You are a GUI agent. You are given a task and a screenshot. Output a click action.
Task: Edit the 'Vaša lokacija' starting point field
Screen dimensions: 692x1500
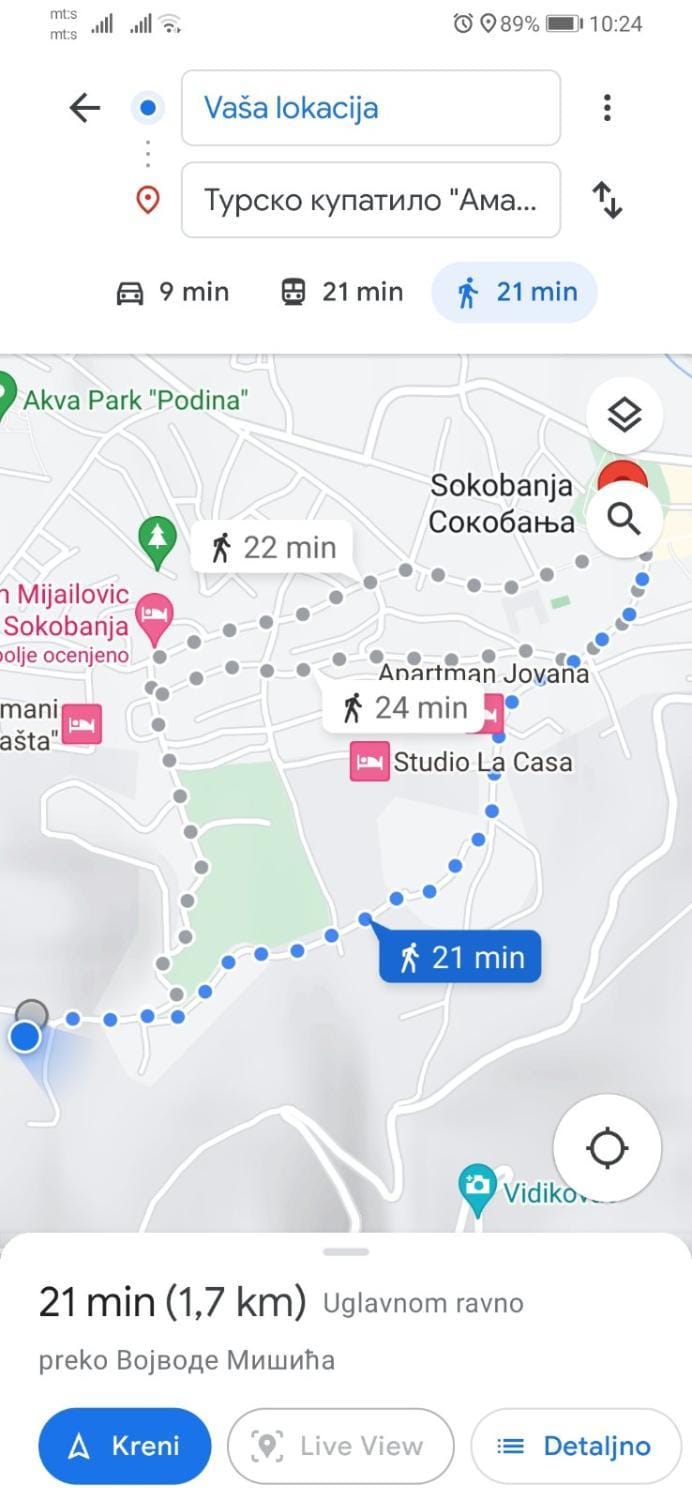tap(370, 108)
